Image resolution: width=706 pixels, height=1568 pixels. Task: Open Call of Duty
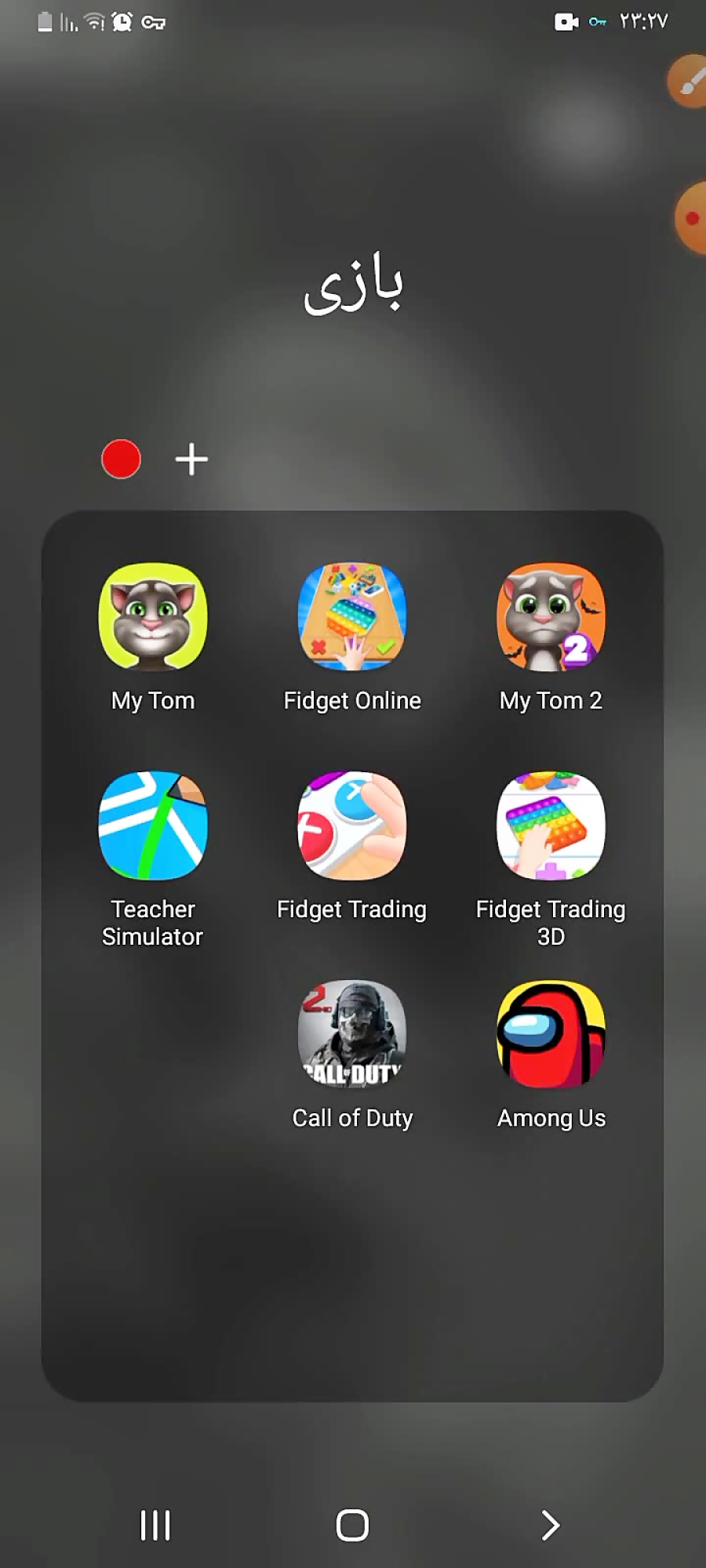[352, 1035]
